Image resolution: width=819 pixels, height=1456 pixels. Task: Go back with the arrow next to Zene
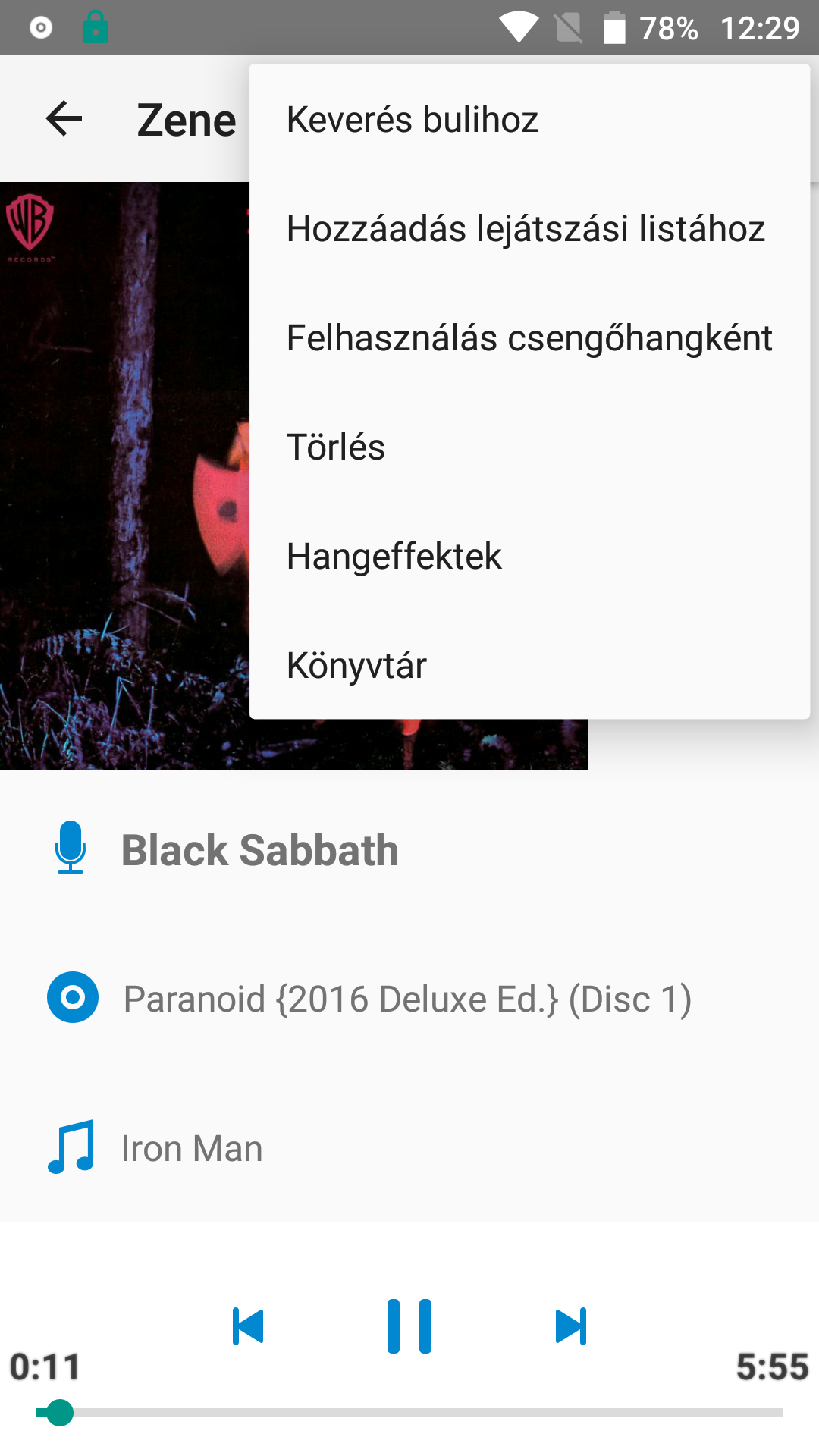tap(64, 119)
